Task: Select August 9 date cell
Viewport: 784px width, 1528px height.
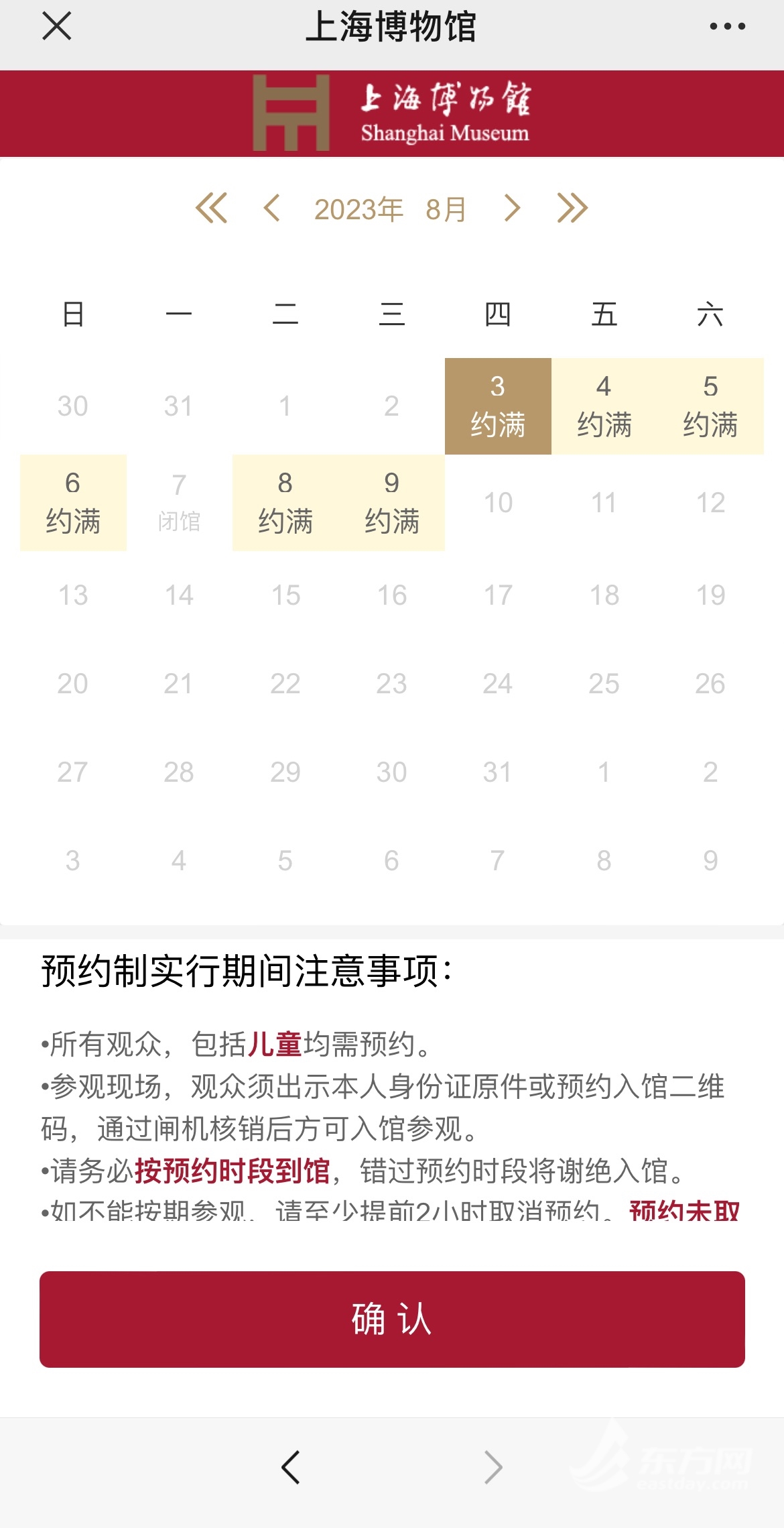Action: 392,502
